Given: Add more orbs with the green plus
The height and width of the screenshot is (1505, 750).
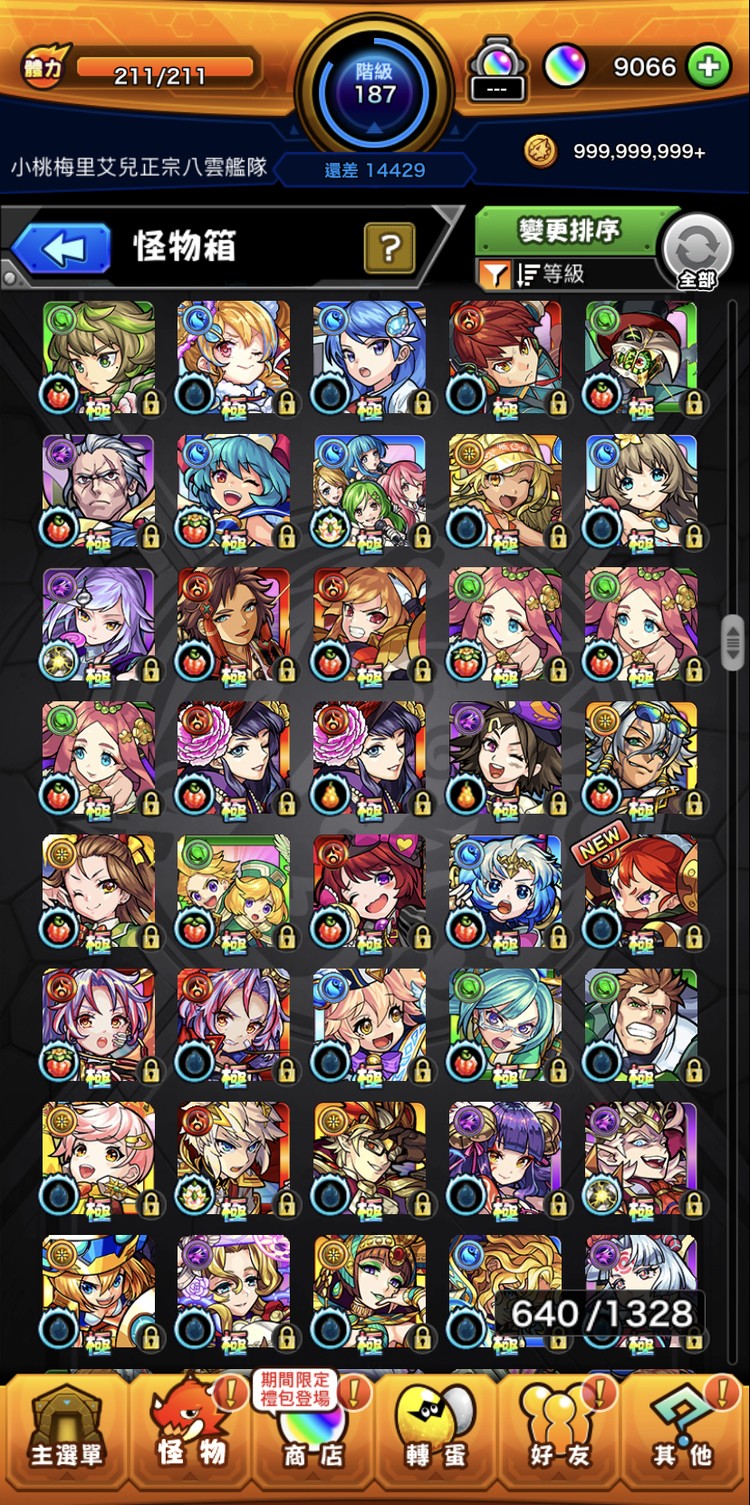Looking at the screenshot, I should tap(708, 67).
